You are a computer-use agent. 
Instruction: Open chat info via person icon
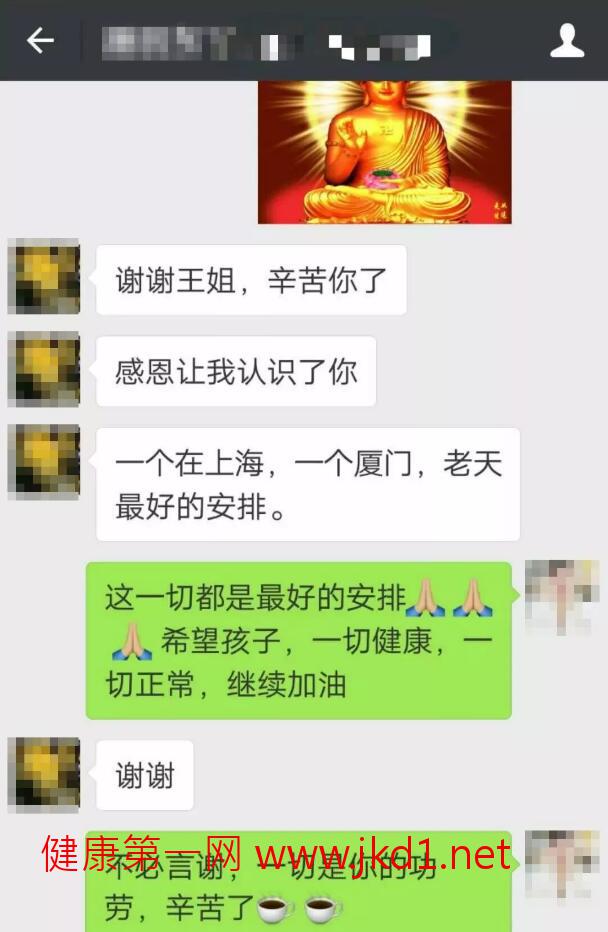pyautogui.click(x=567, y=41)
